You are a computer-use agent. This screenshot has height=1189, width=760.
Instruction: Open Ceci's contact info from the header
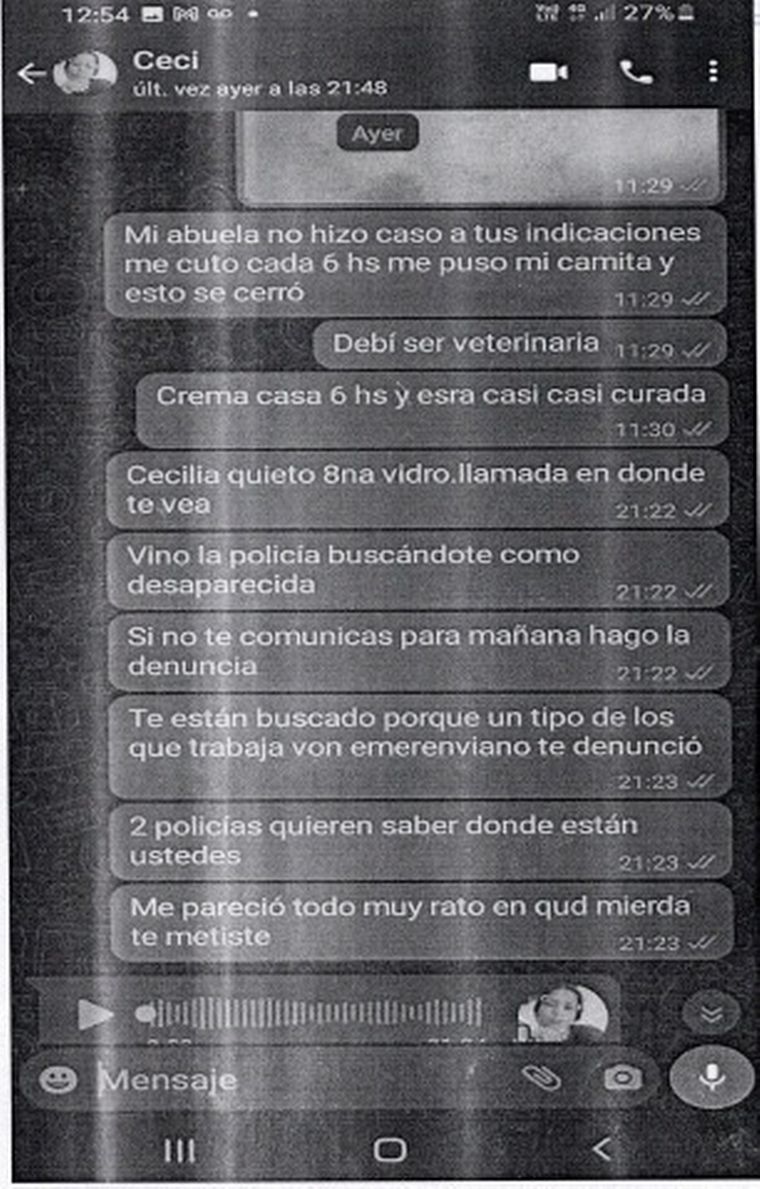[260, 73]
